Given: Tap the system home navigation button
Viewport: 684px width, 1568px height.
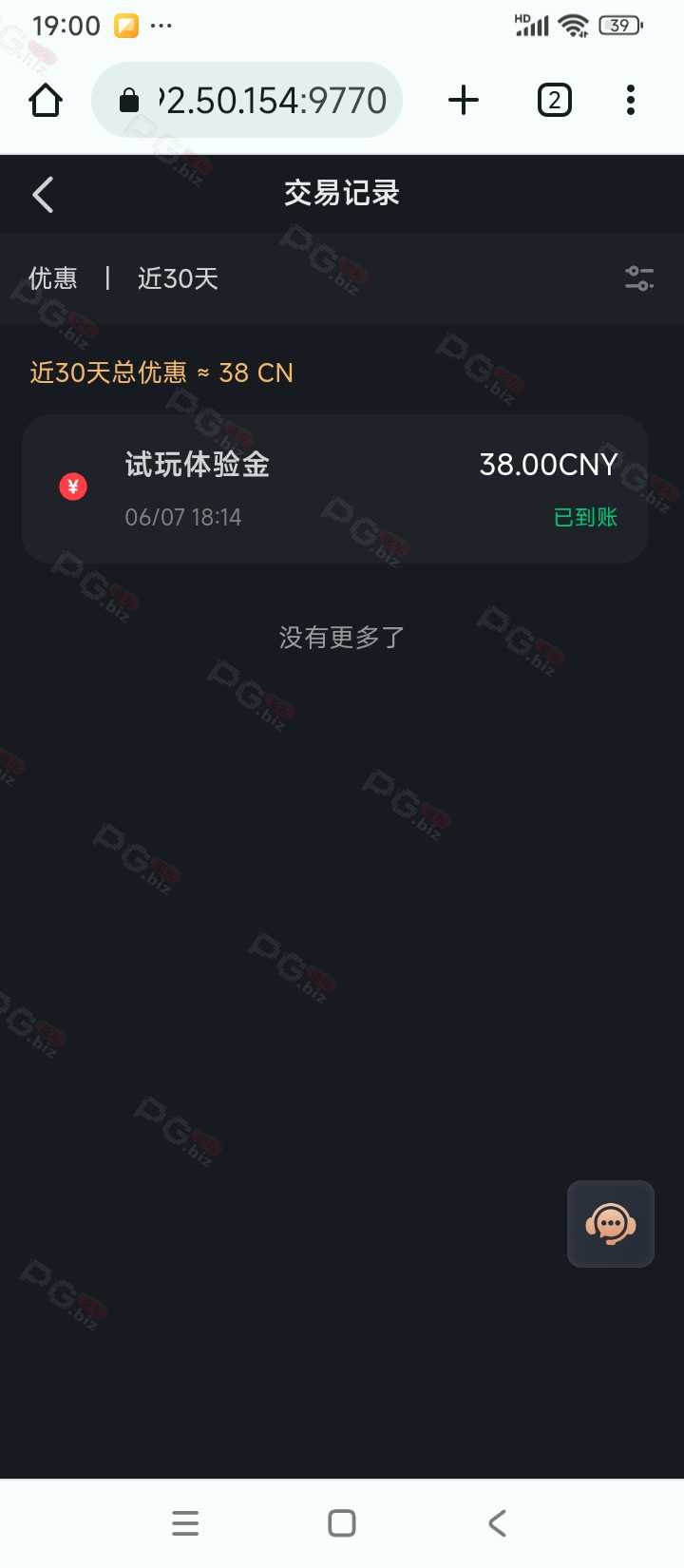Looking at the screenshot, I should [x=342, y=1523].
